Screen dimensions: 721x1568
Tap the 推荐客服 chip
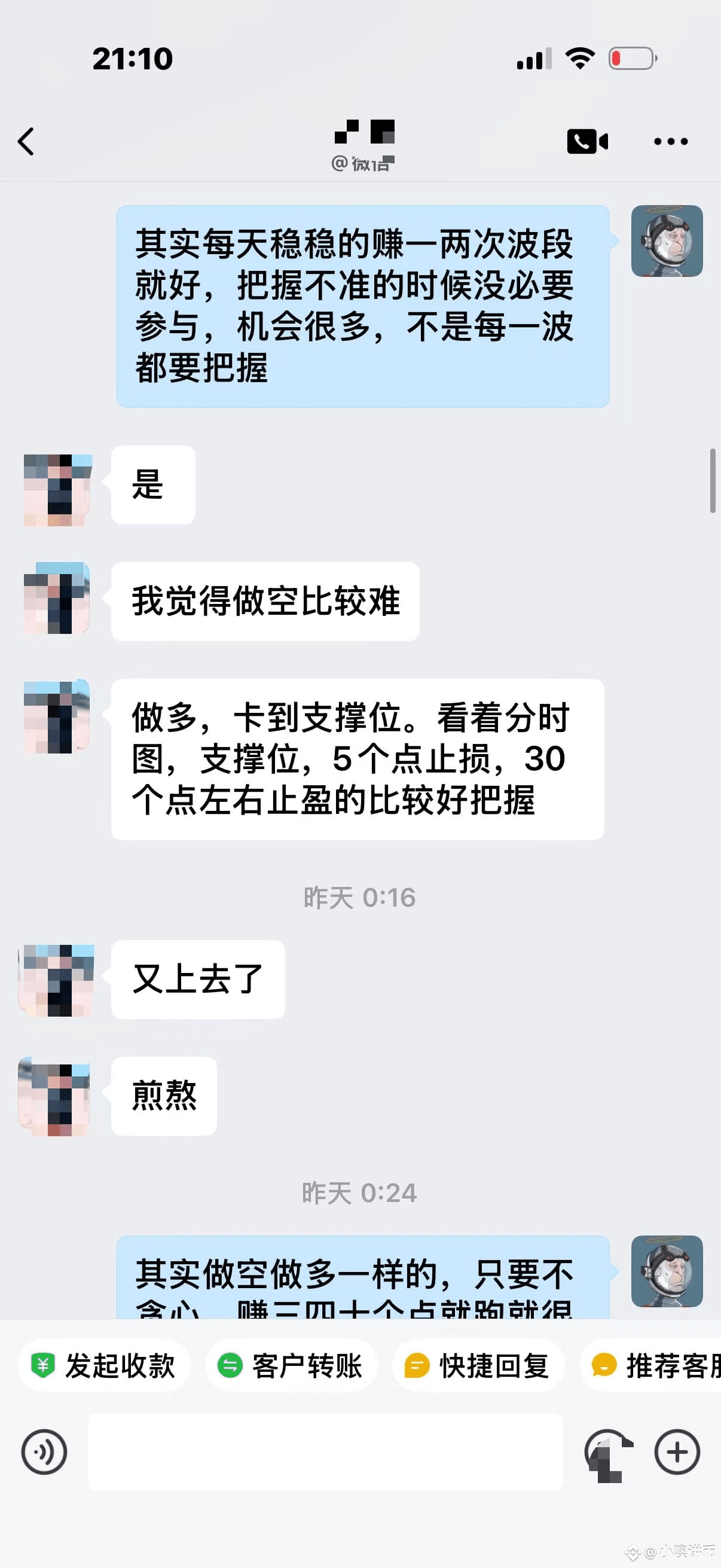pos(650,1365)
